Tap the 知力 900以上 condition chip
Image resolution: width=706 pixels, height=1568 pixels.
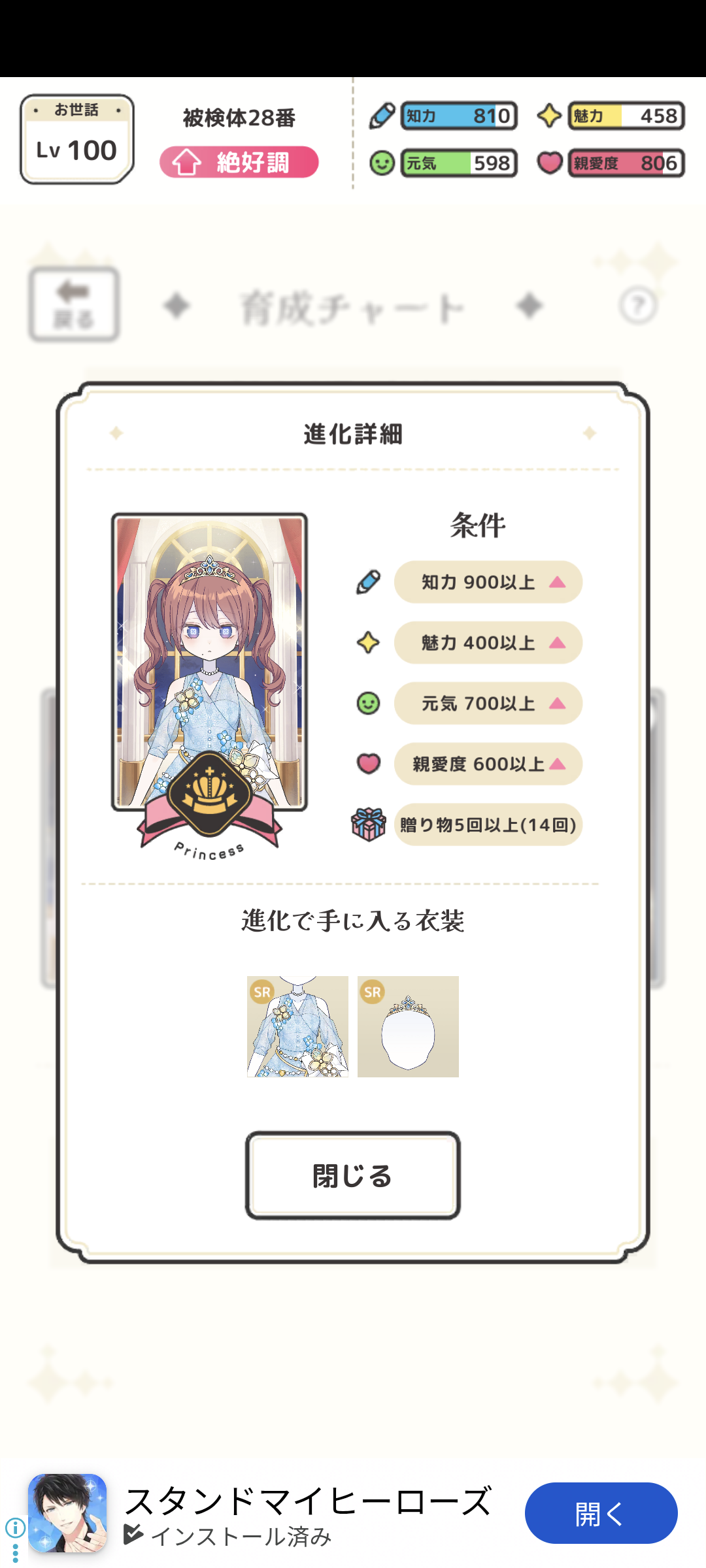[x=488, y=581]
